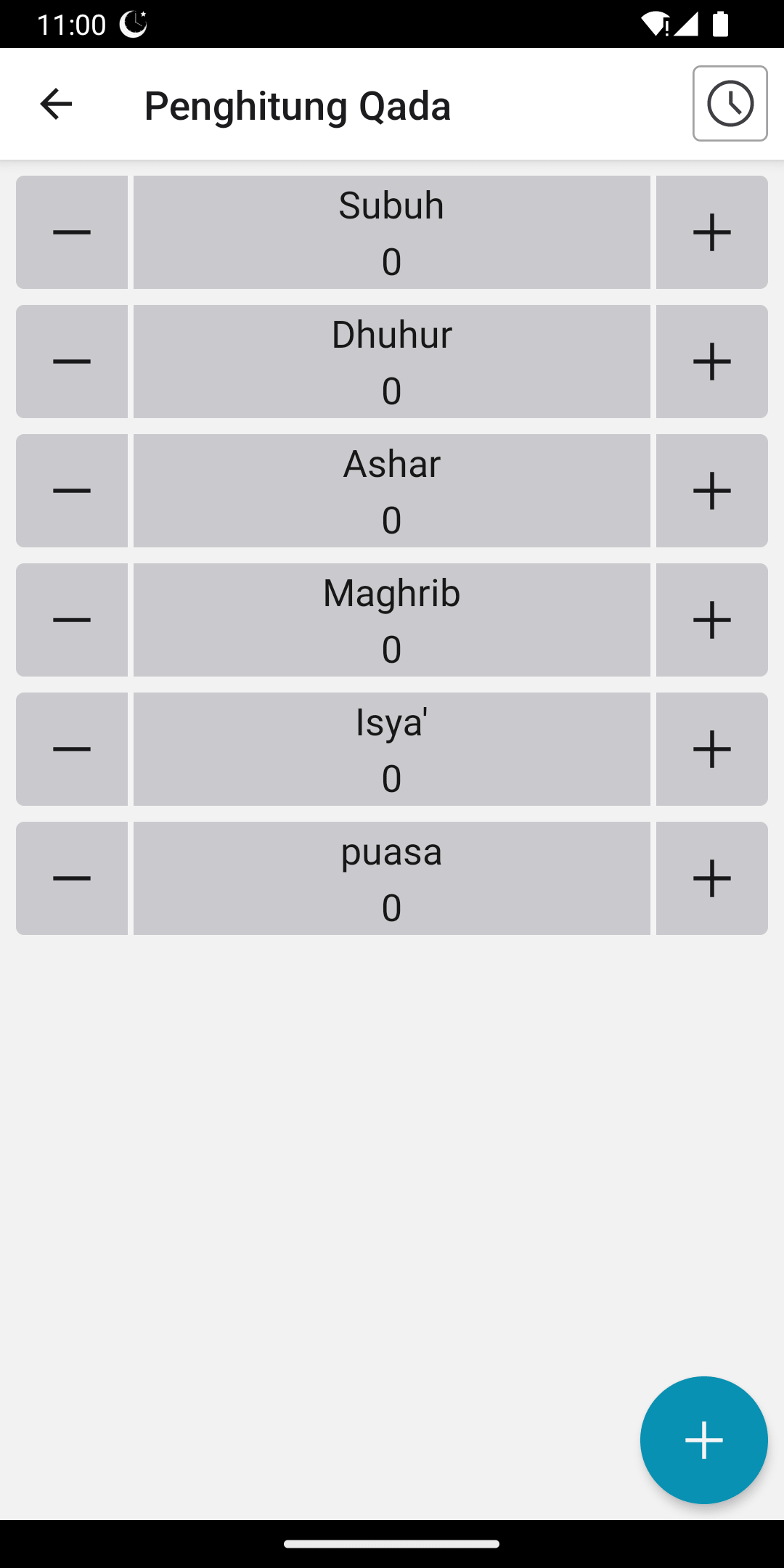
Task: Increase the Subuh count
Action: (x=712, y=232)
